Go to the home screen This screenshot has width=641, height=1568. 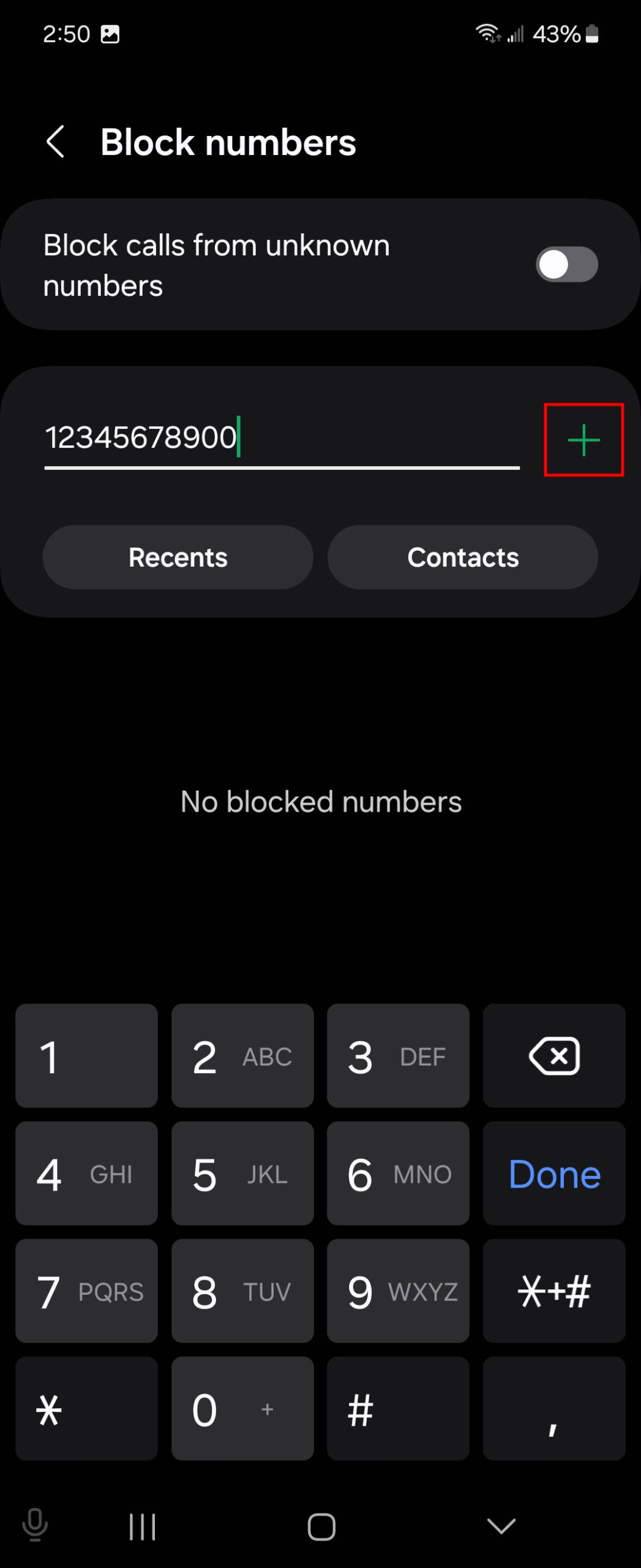coord(321,1526)
